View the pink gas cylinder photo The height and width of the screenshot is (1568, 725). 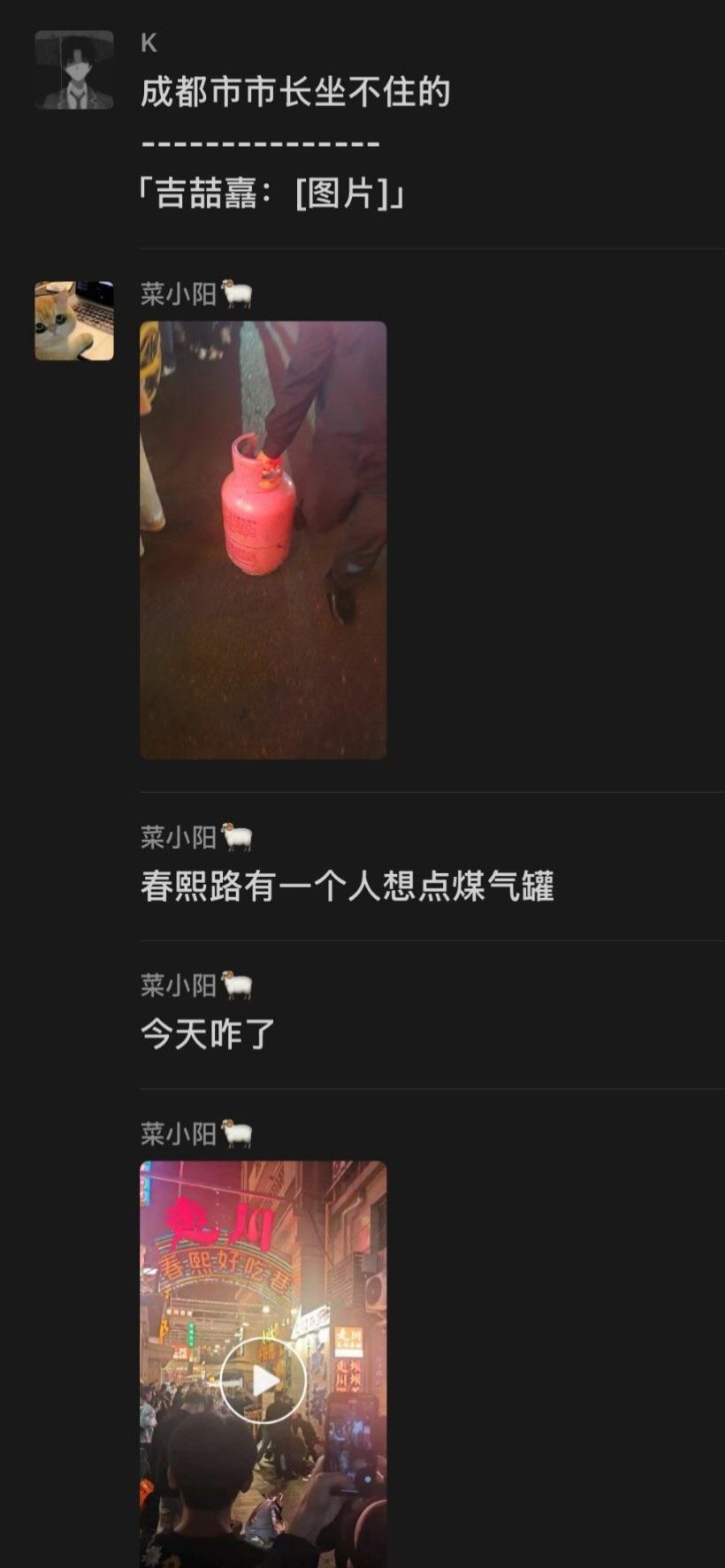[263, 540]
